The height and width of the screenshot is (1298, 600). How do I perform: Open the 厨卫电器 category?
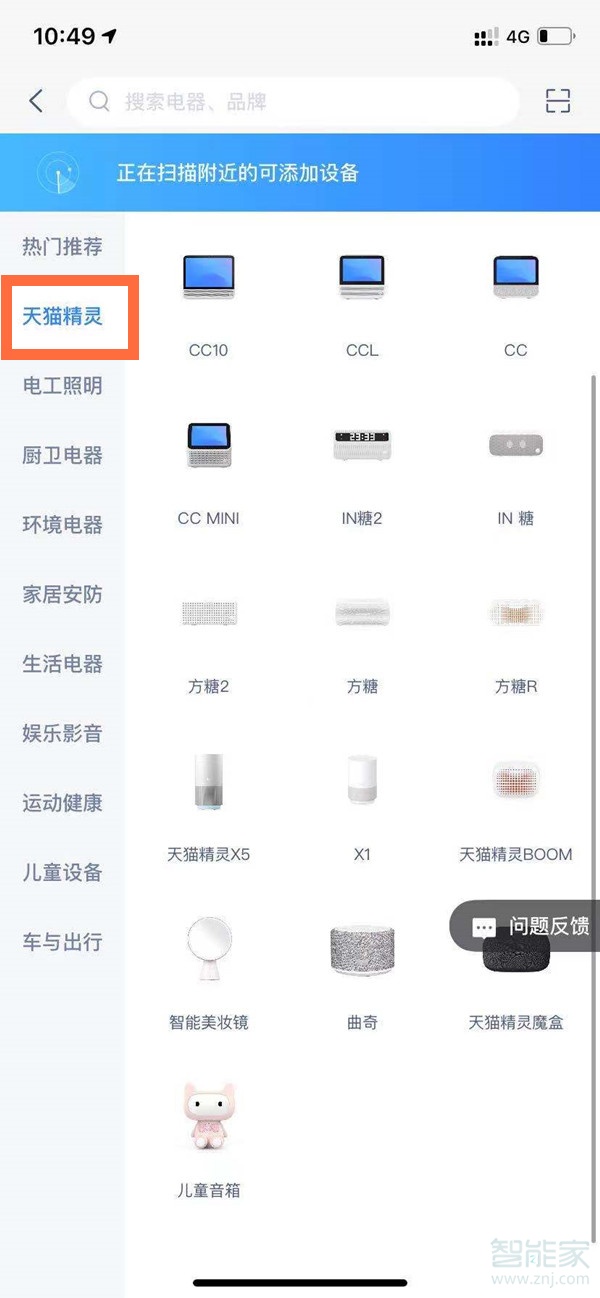click(62, 456)
